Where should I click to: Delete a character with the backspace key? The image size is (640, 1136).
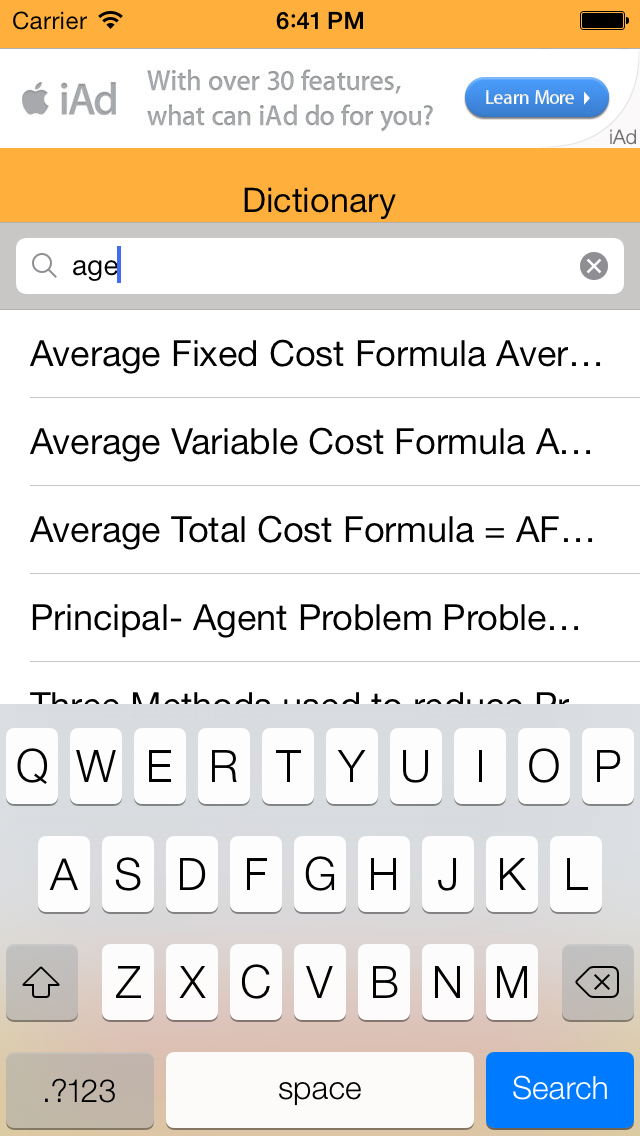pos(597,982)
